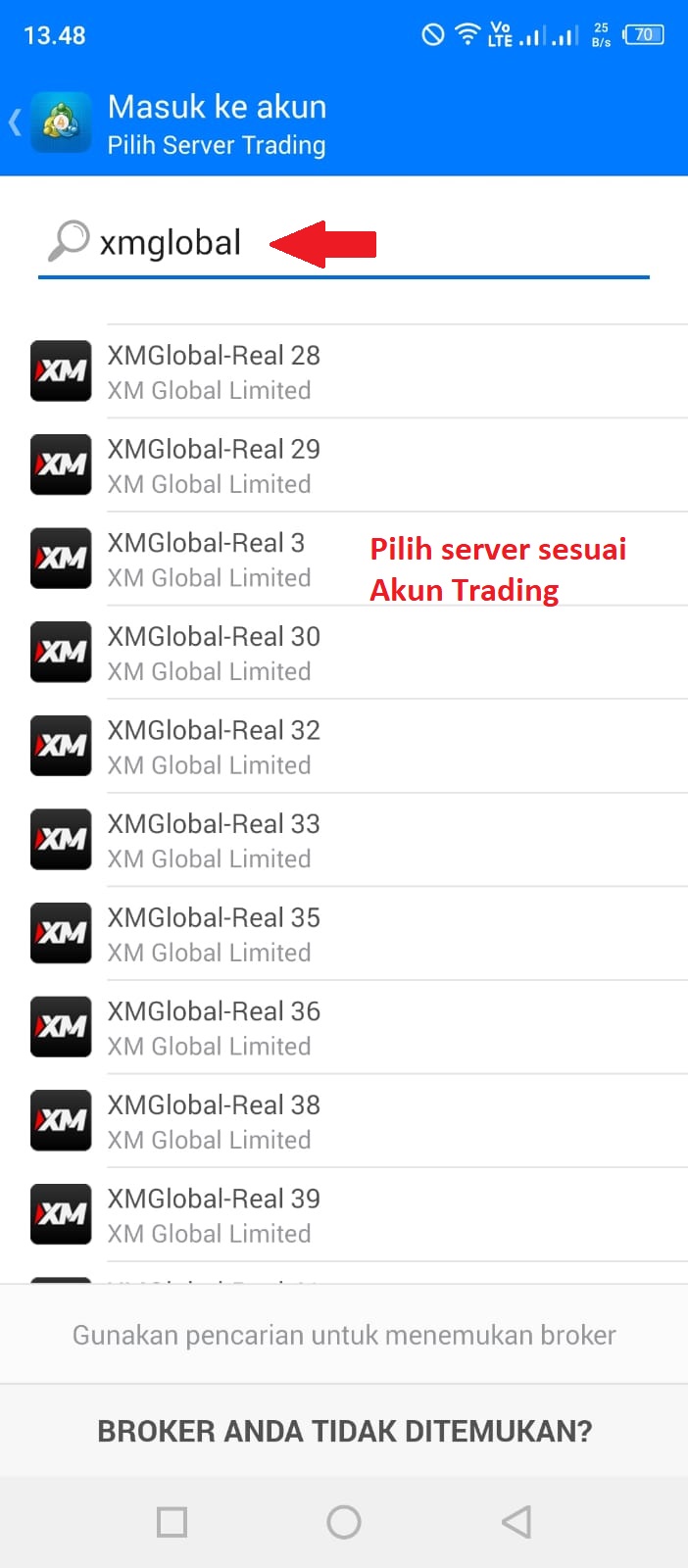Open recent apps from navigation bar
This screenshot has width=688, height=1568.
(172, 1522)
